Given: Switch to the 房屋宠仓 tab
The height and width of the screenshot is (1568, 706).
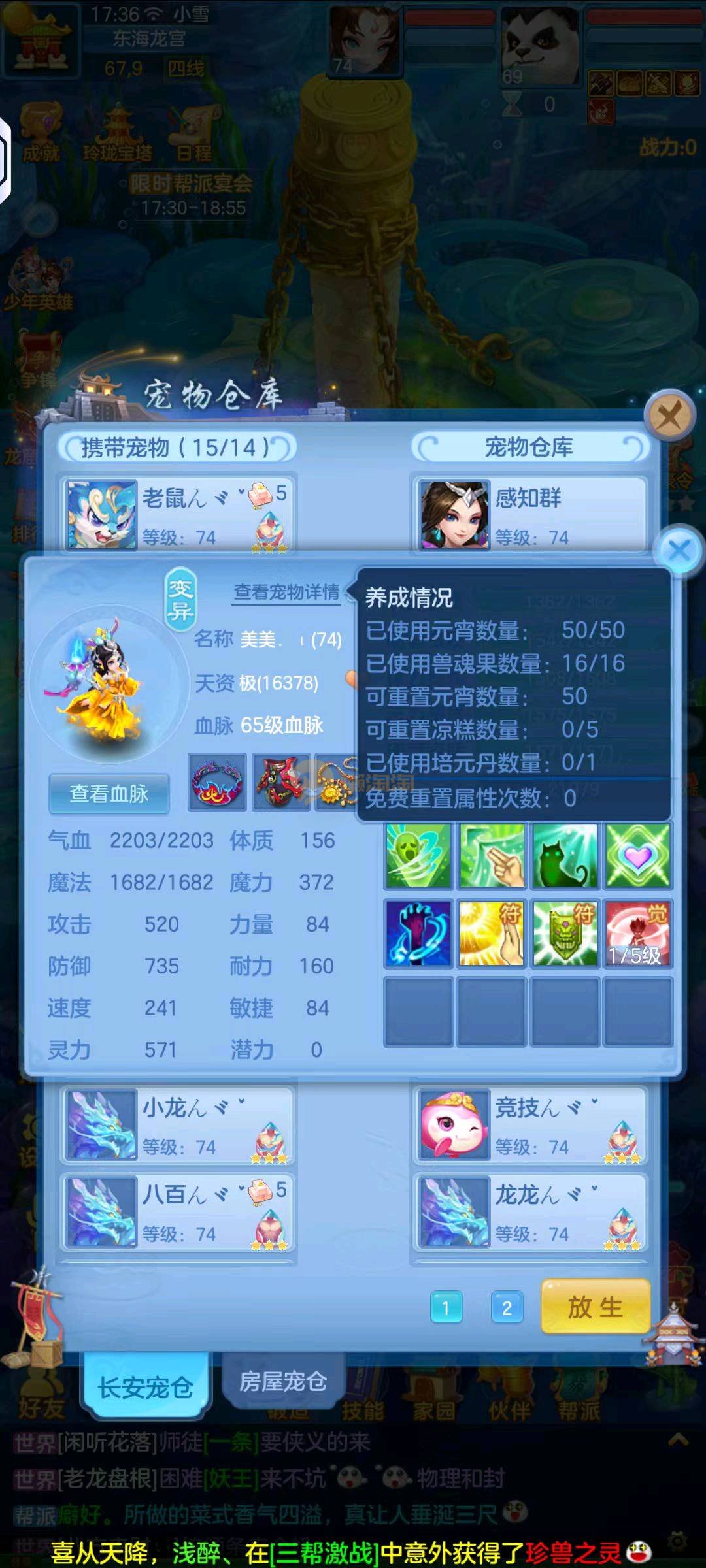Looking at the screenshot, I should pos(282,1380).
